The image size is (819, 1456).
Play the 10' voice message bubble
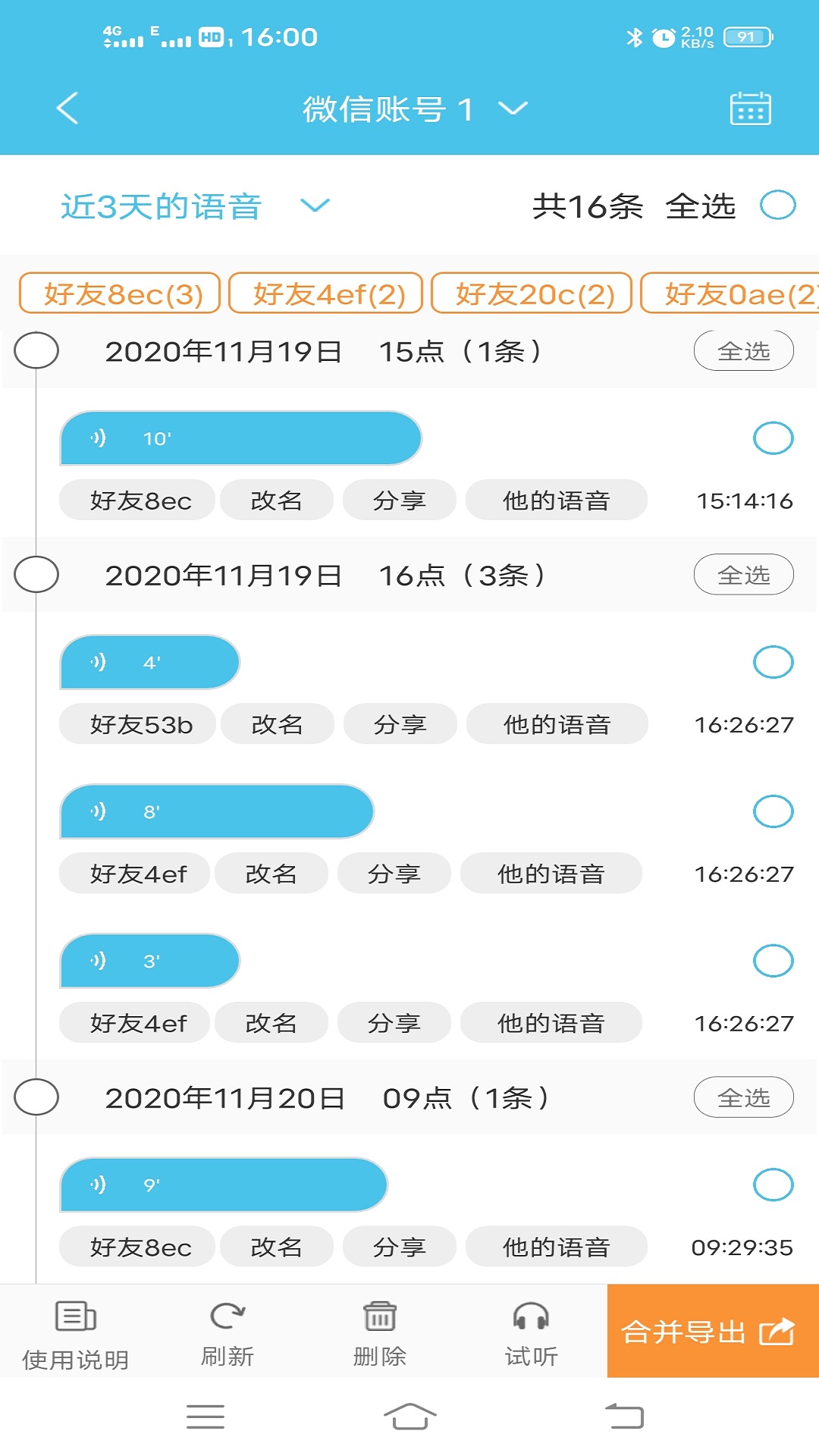pos(240,438)
